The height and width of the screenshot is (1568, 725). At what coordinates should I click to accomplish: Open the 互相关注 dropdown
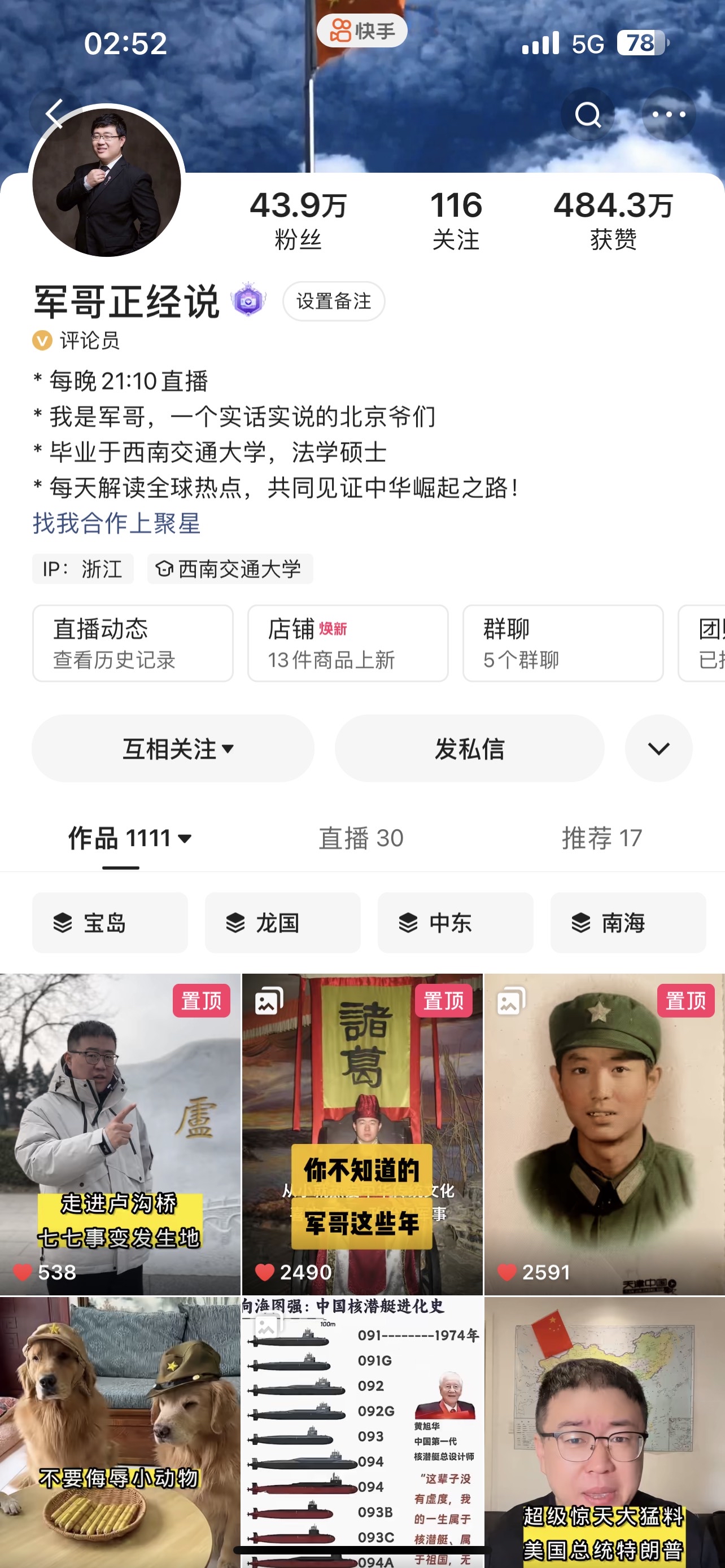click(173, 748)
